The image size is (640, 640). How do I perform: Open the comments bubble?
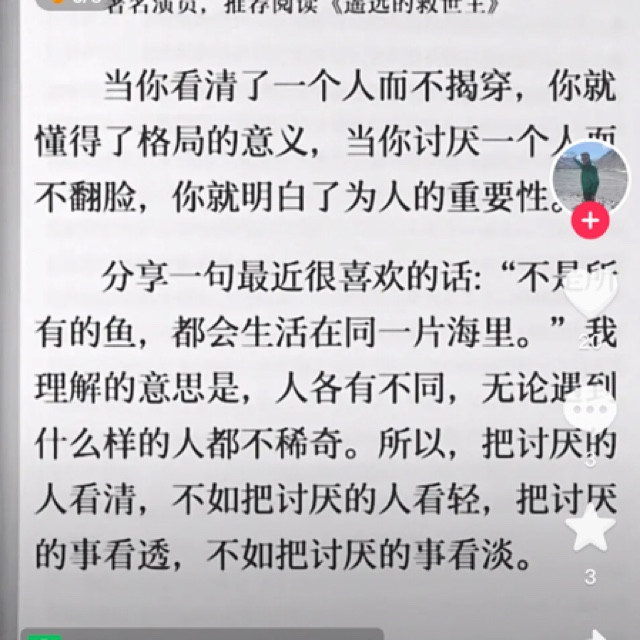tap(591, 411)
